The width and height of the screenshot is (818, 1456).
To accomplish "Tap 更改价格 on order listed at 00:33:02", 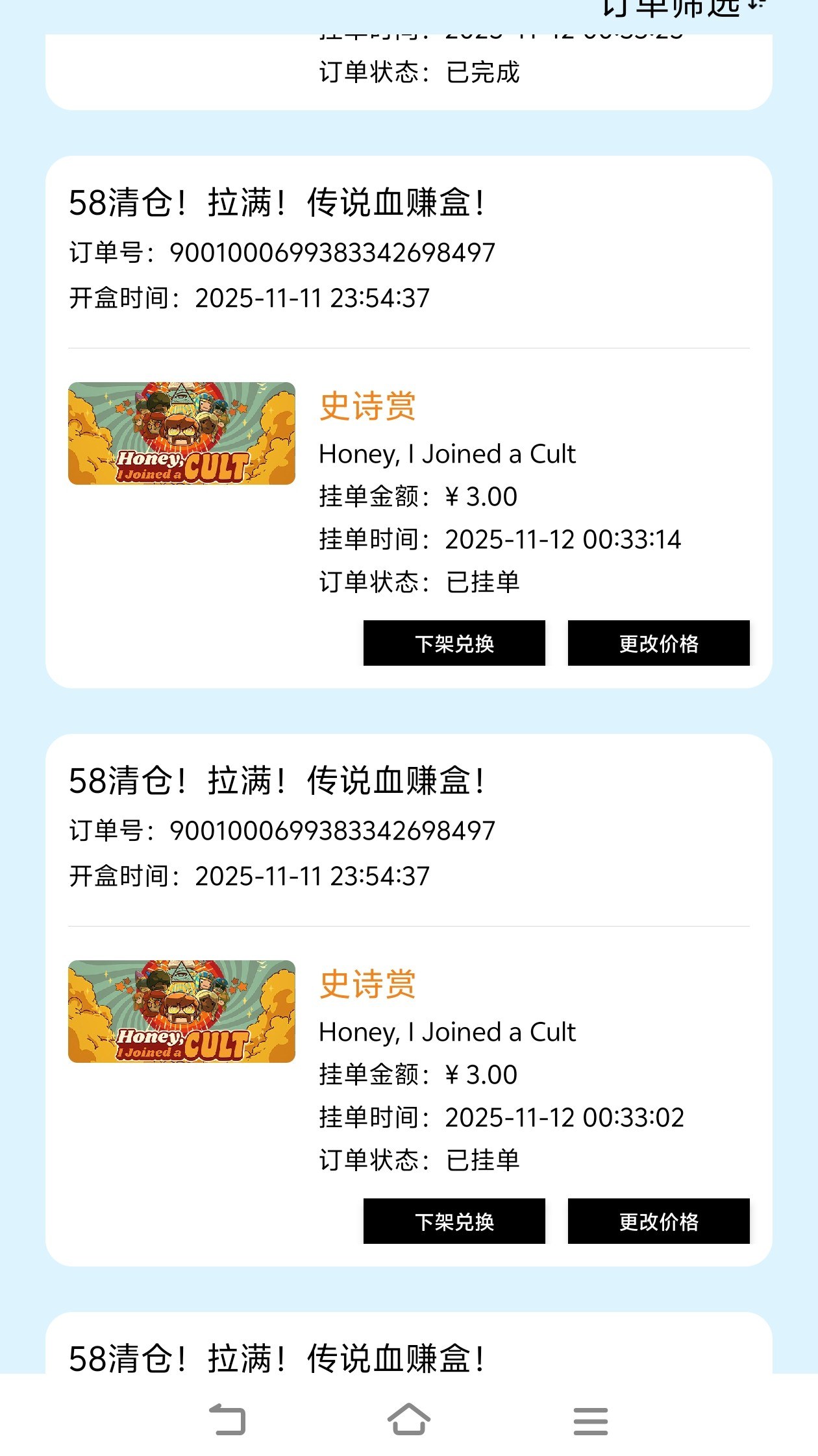I will pyautogui.click(x=658, y=1221).
